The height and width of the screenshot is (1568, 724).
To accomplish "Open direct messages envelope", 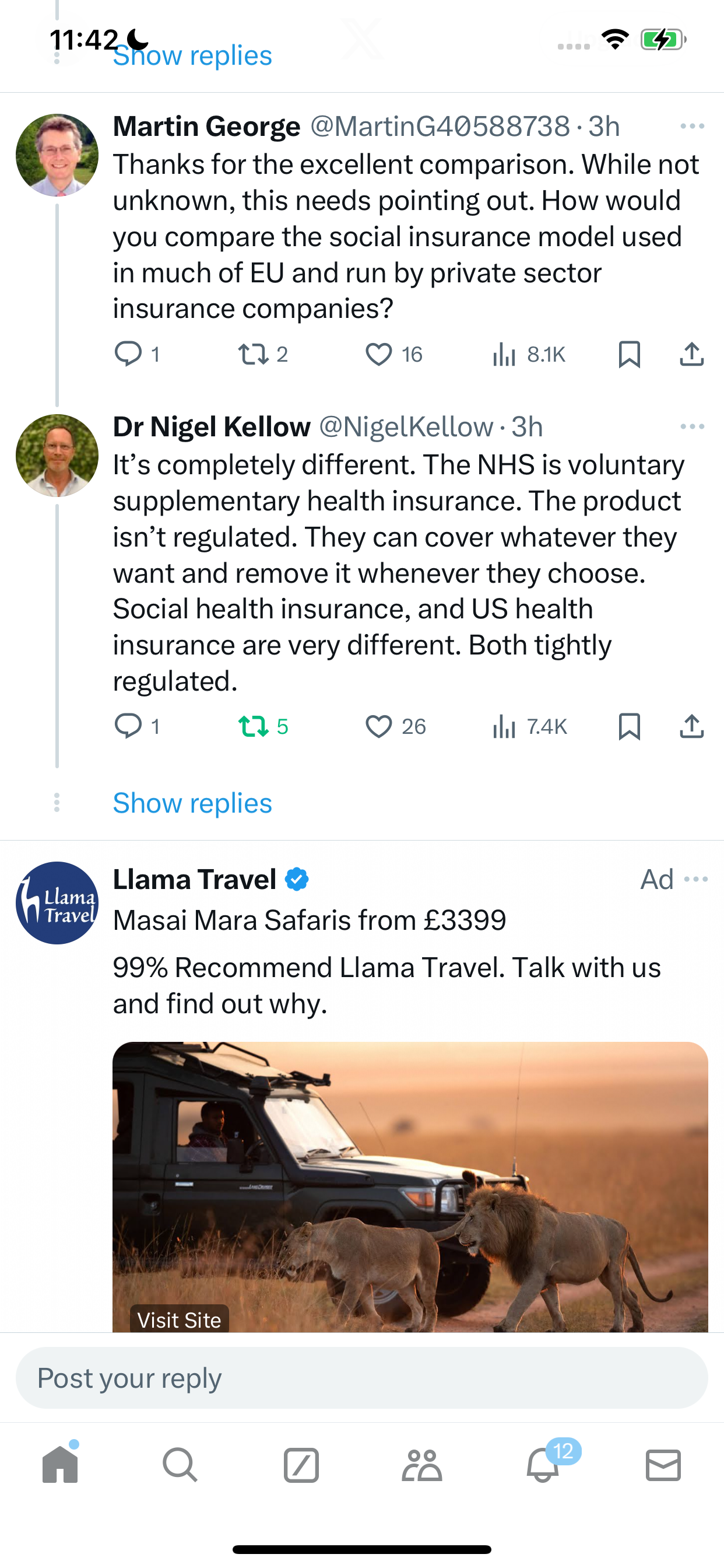I will (663, 1464).
